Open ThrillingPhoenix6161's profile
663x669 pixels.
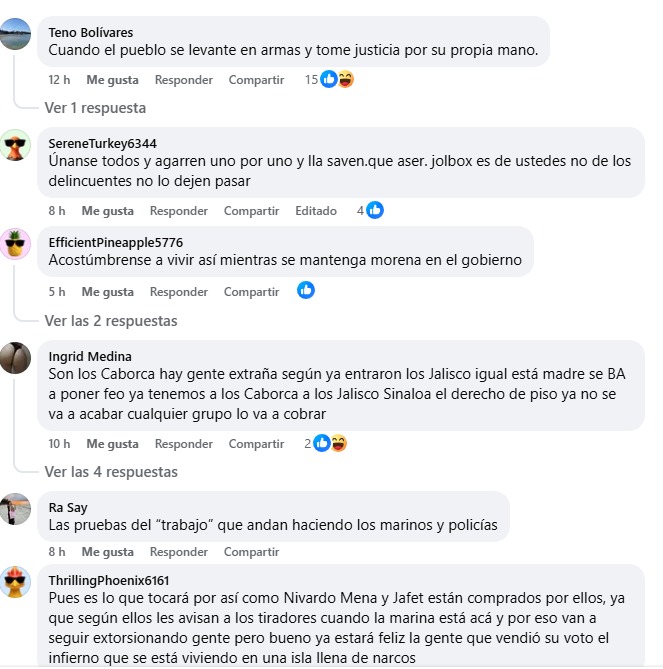click(x=108, y=580)
